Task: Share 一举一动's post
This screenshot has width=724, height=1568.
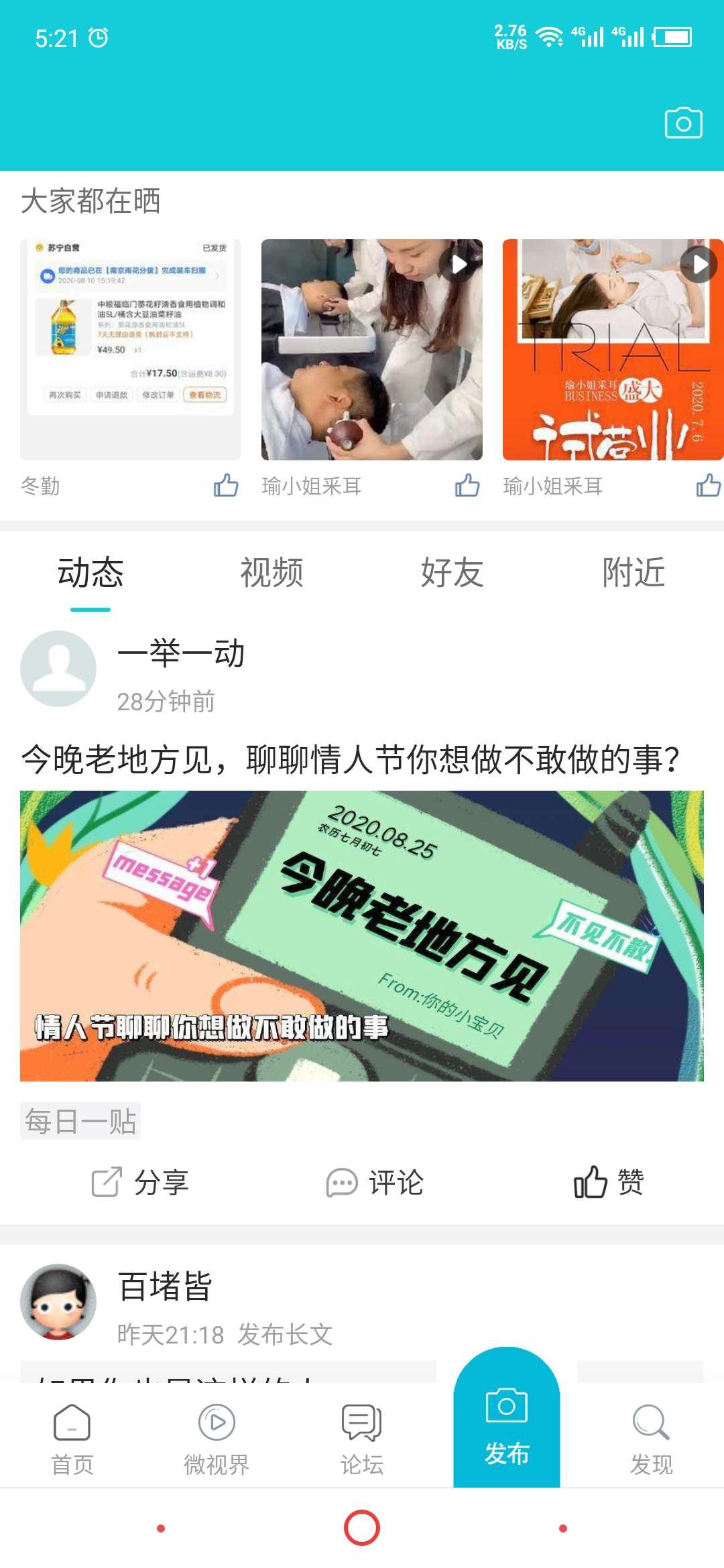Action: coord(141,1182)
